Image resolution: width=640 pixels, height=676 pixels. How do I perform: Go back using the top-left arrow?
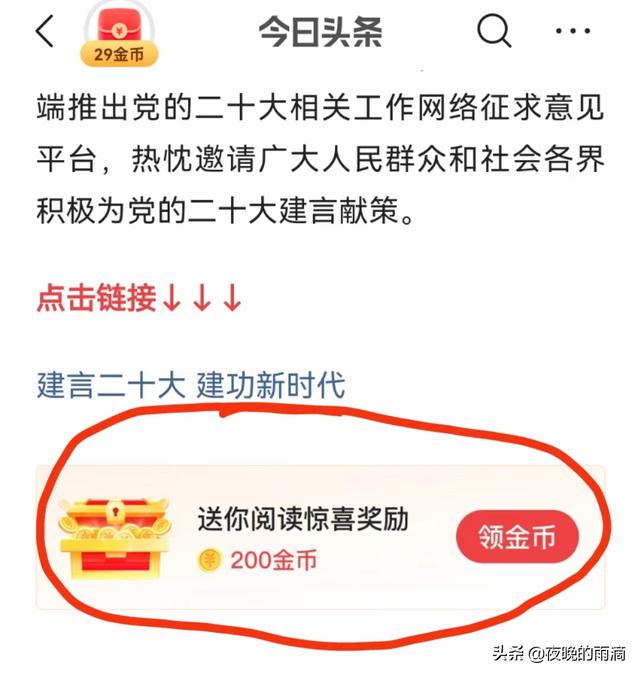tap(45, 32)
